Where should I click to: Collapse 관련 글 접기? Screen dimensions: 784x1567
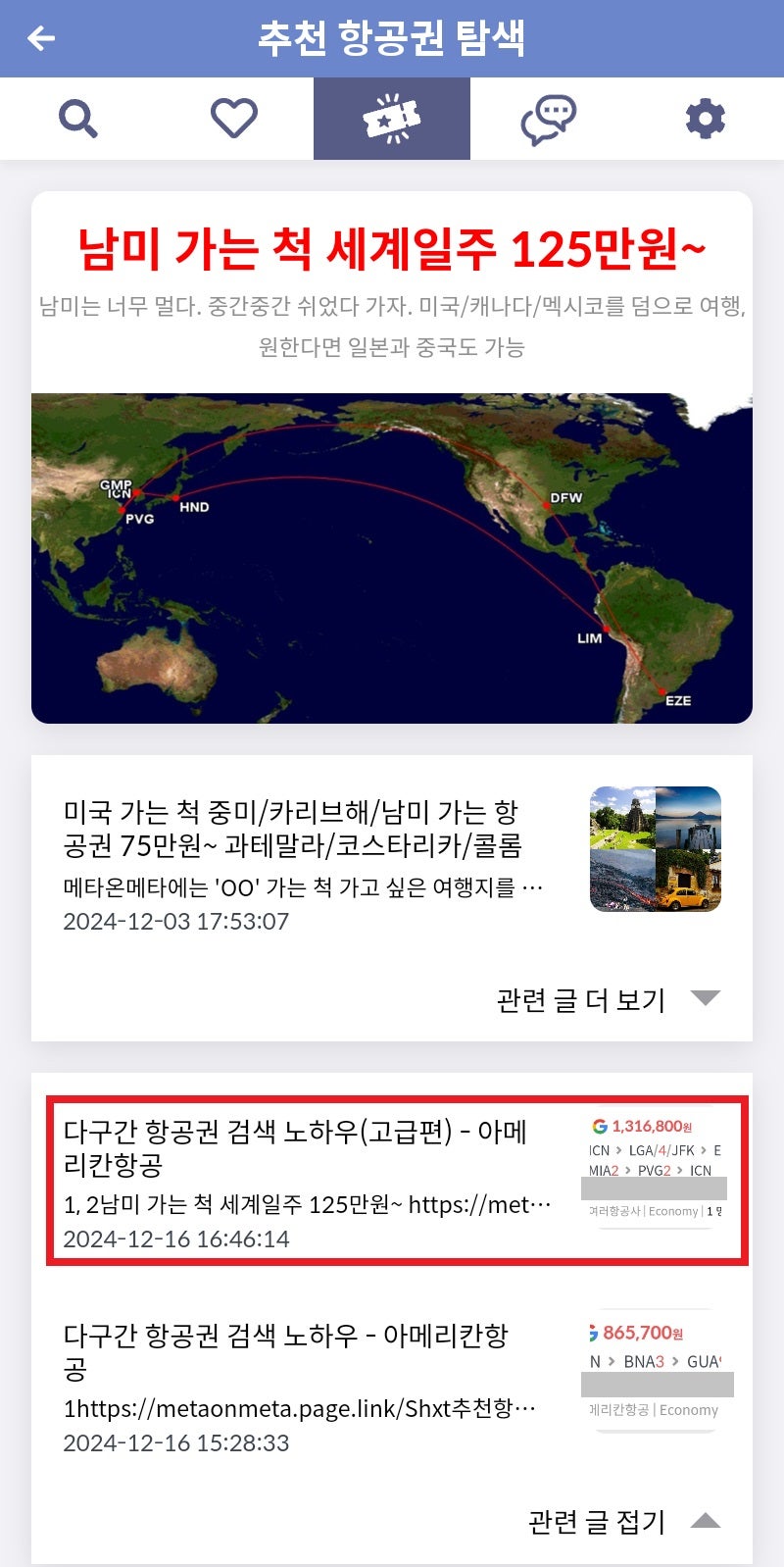tap(624, 1521)
